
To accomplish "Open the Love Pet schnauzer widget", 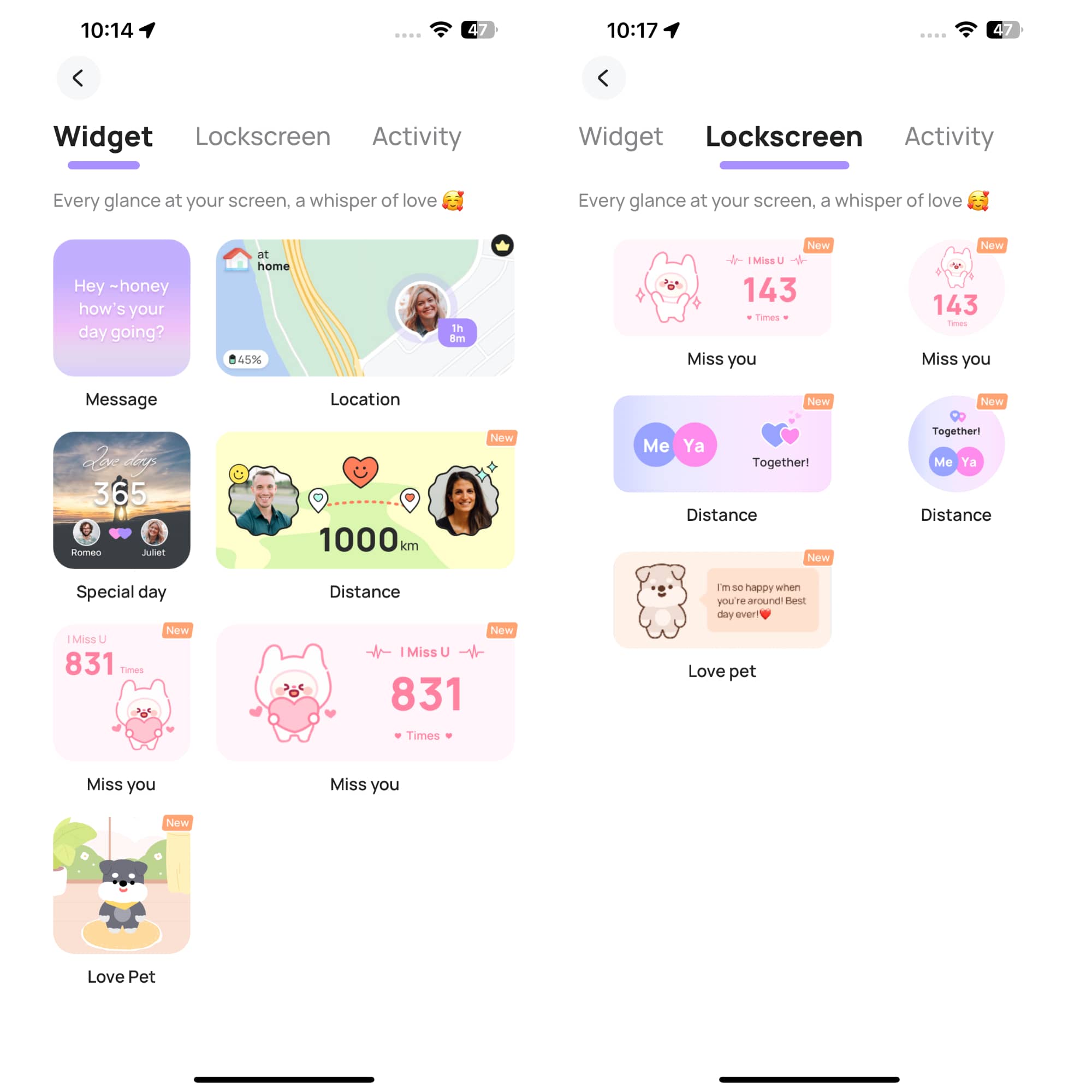I will click(122, 885).
